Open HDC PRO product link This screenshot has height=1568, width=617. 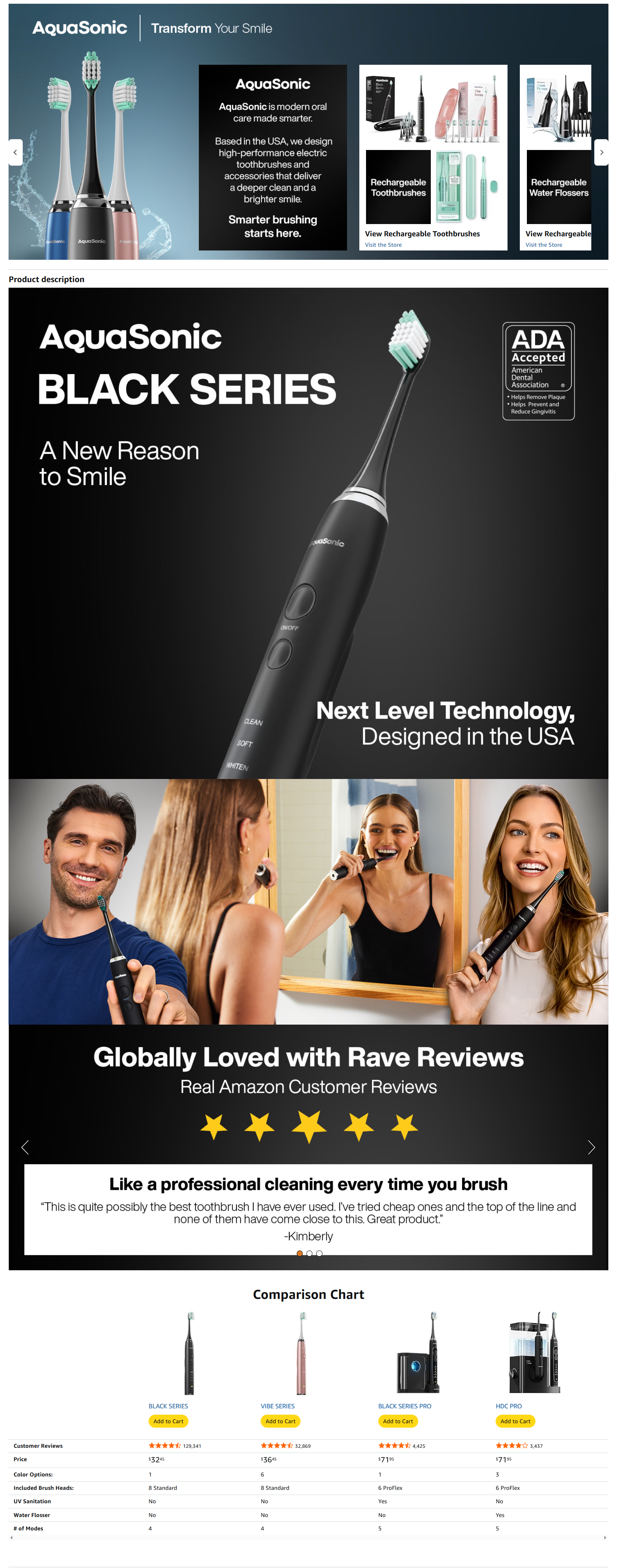tap(509, 1406)
